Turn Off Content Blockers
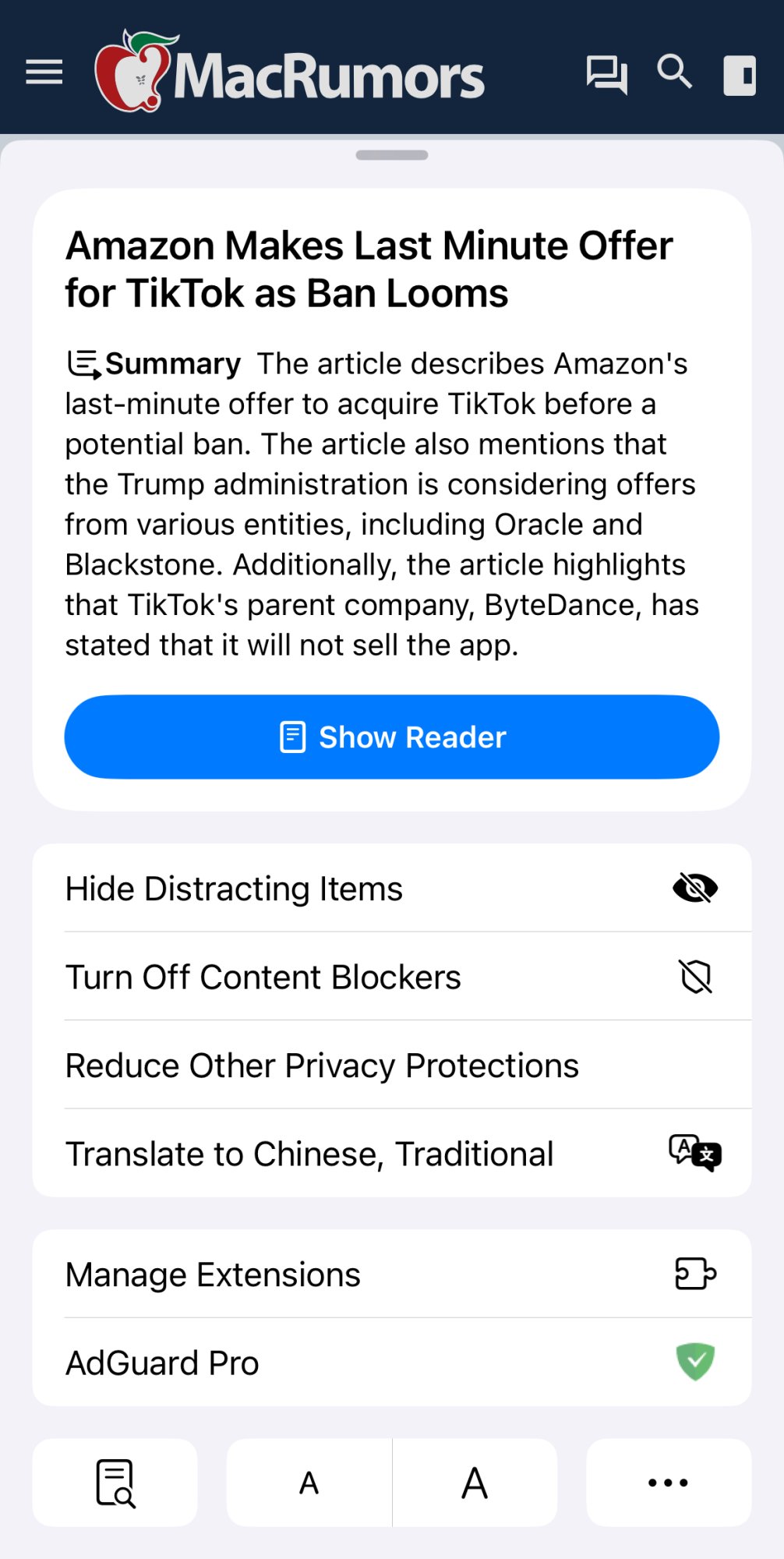Viewport: 784px width, 1559px height. [391, 977]
